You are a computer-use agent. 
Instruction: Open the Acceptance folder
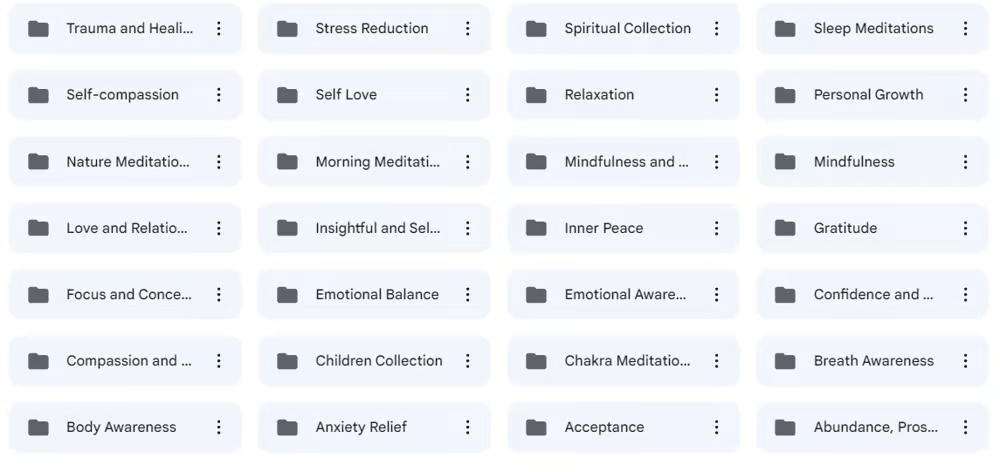point(604,428)
